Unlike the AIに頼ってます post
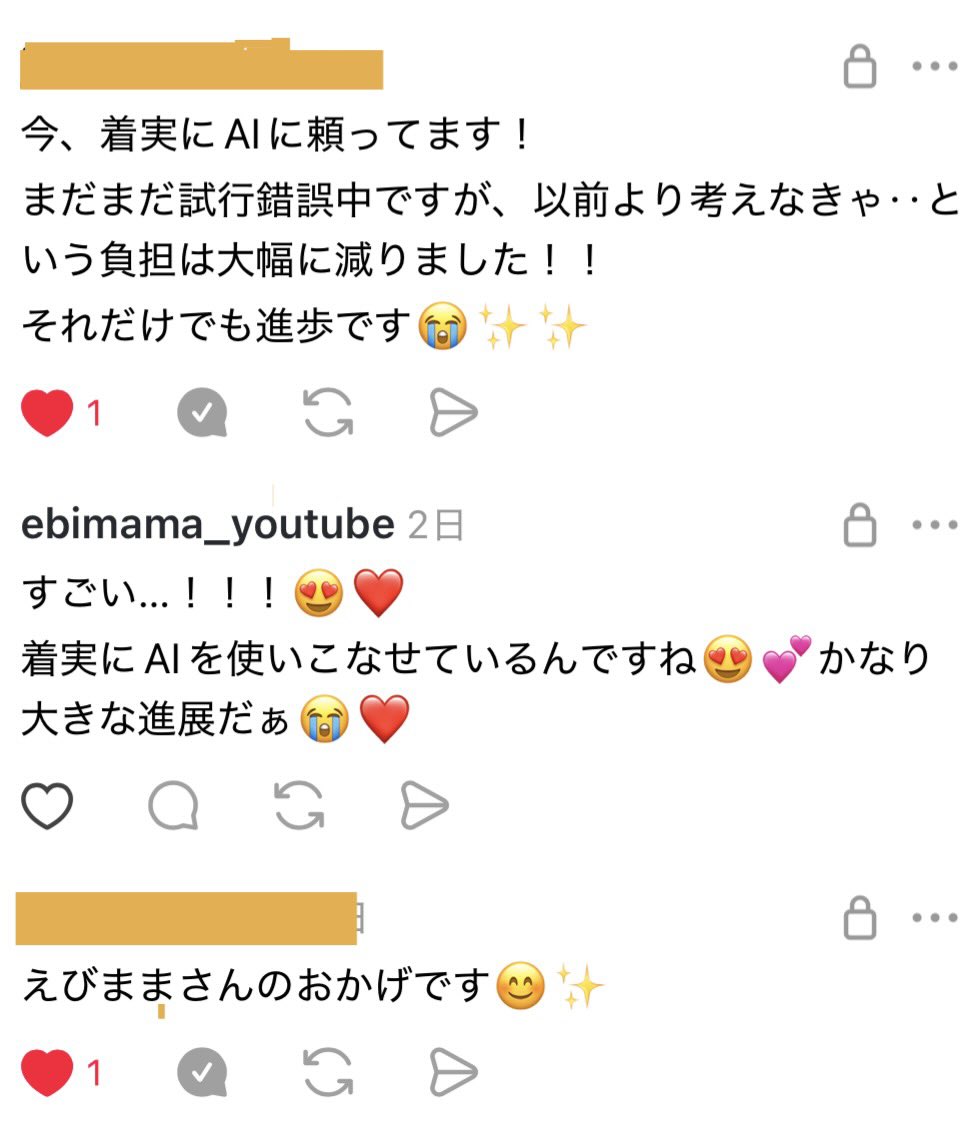The height and width of the screenshot is (1127, 969). 48,413
